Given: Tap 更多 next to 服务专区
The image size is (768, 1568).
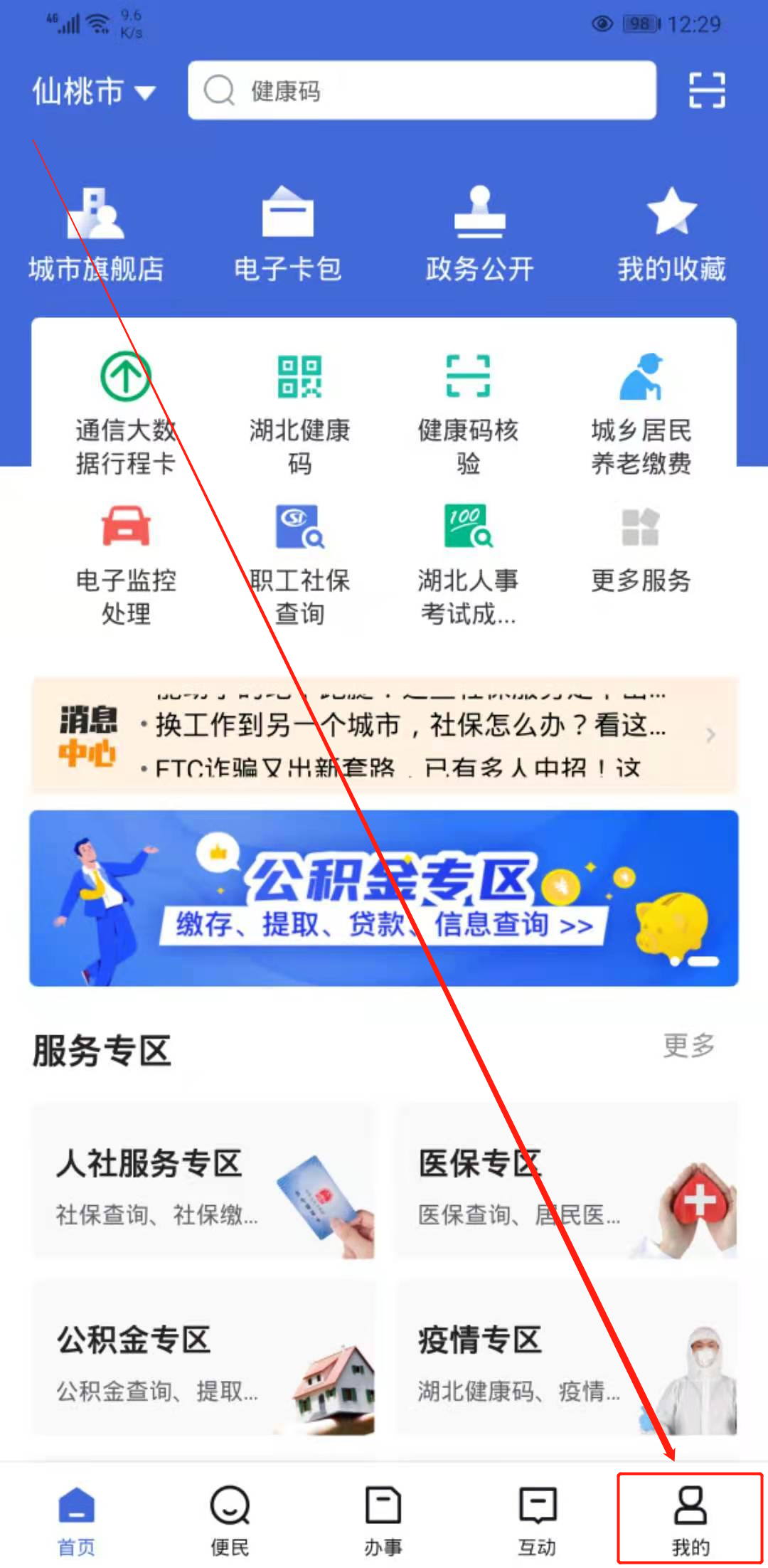Looking at the screenshot, I should (688, 1046).
